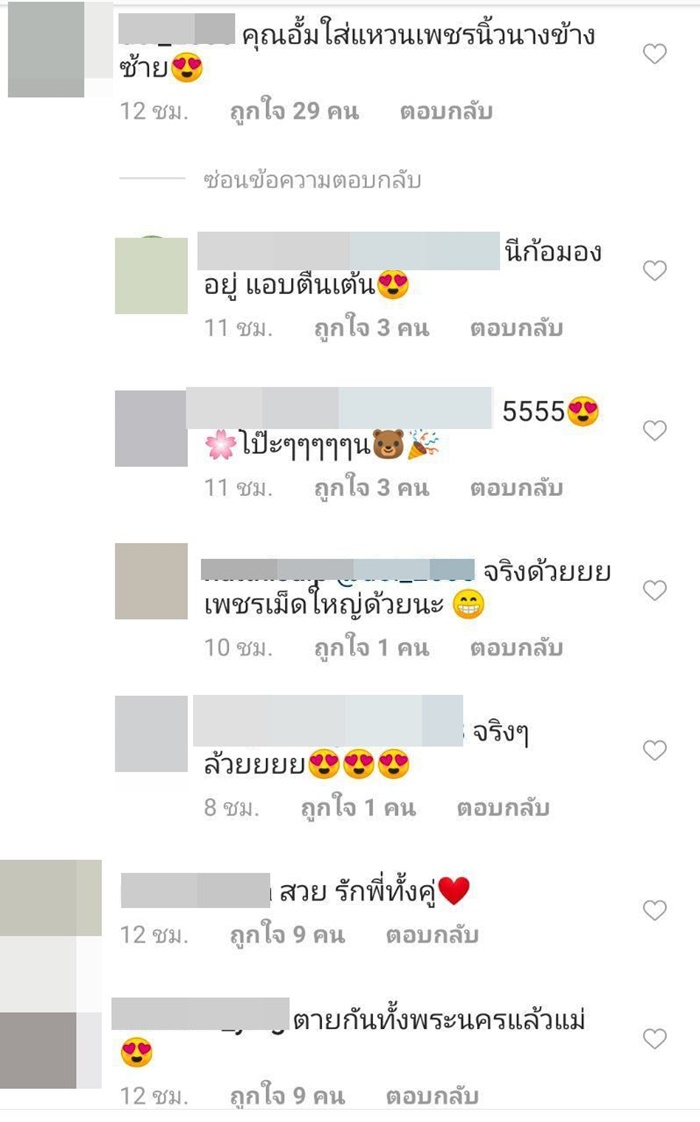This screenshot has height=1122, width=700.
Task: Like the เพชรเม็ดใหญ่ด้วยนะ comment
Action: 654,590
